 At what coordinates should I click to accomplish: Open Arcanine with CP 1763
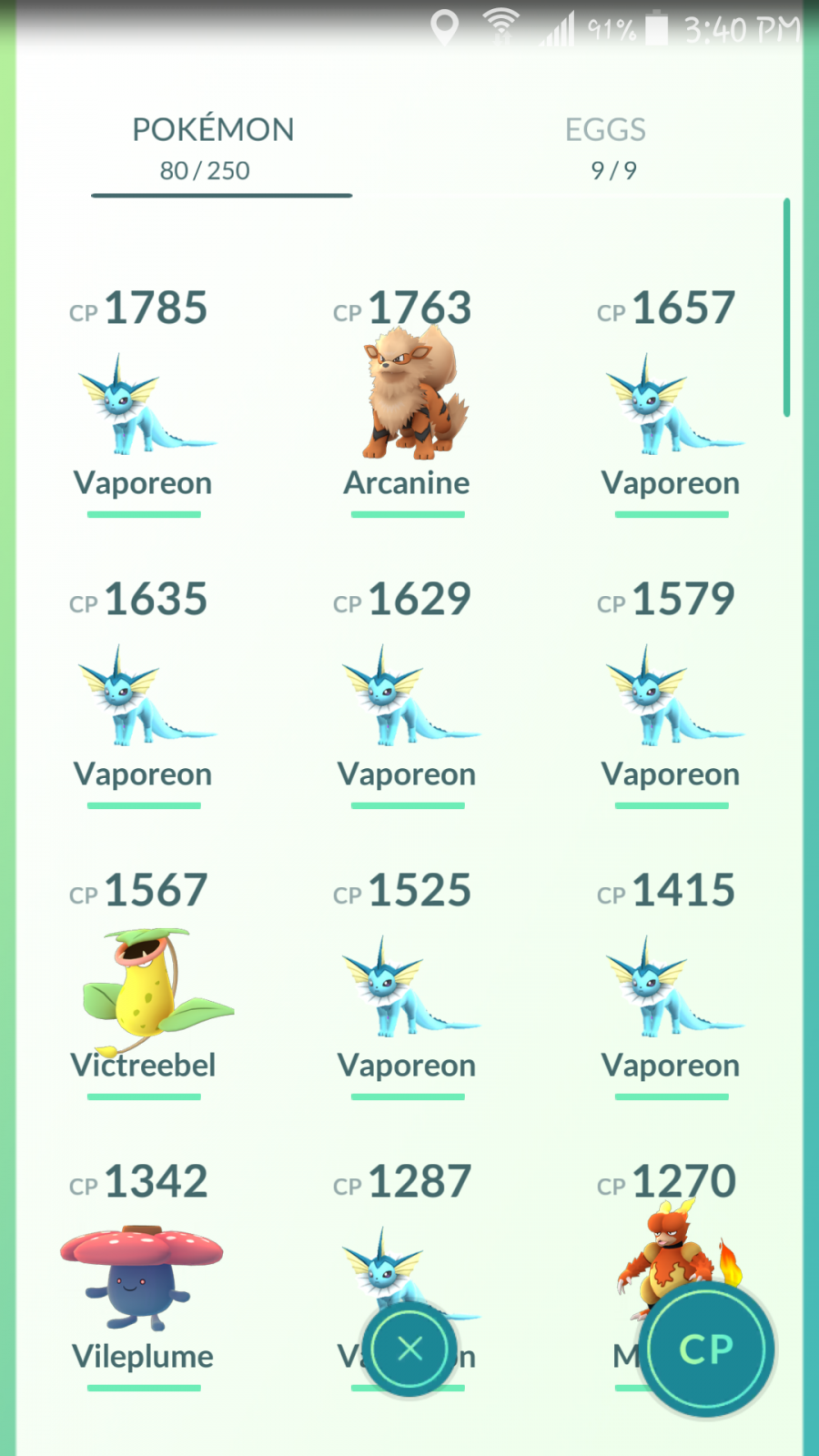coord(408,402)
